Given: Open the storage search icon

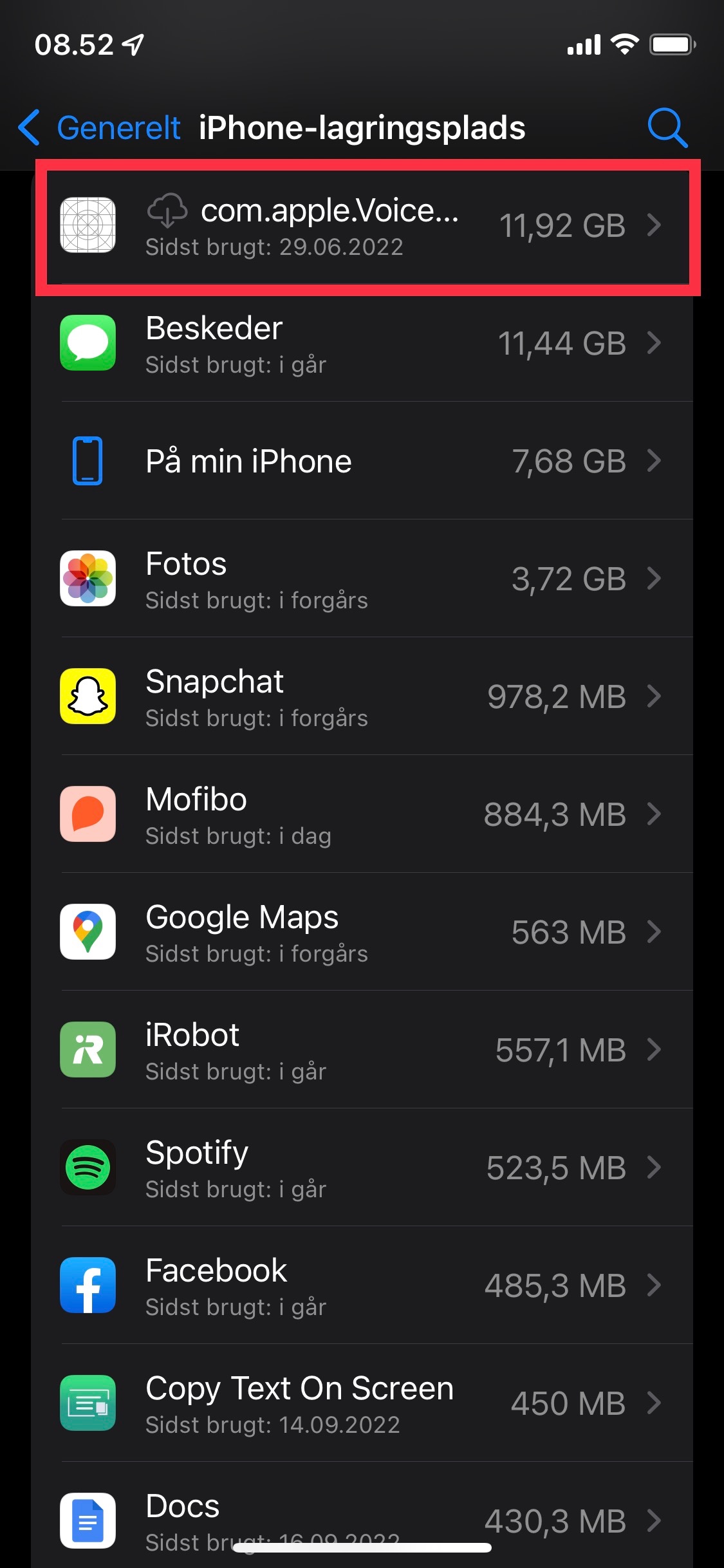Looking at the screenshot, I should (667, 127).
